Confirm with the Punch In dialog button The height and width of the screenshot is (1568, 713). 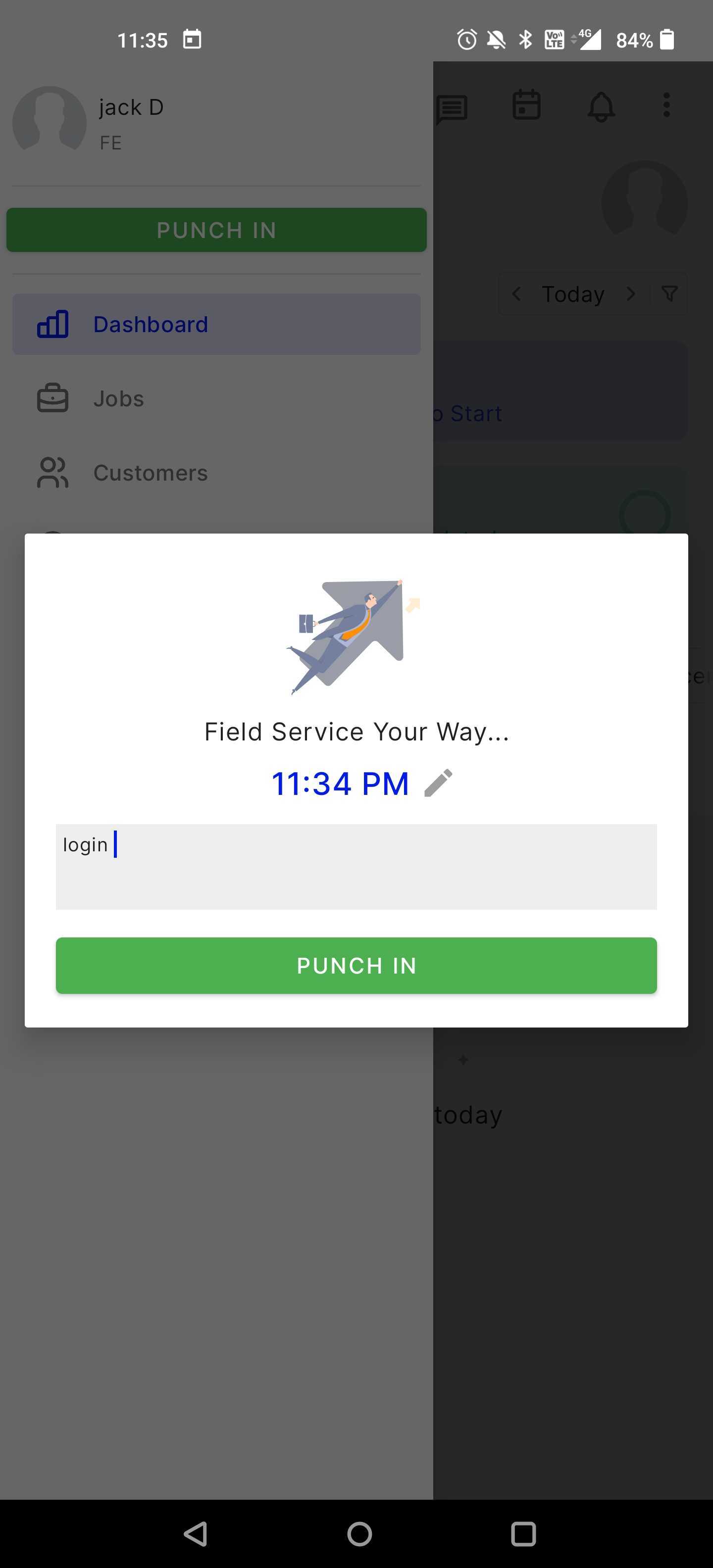pyautogui.click(x=356, y=965)
